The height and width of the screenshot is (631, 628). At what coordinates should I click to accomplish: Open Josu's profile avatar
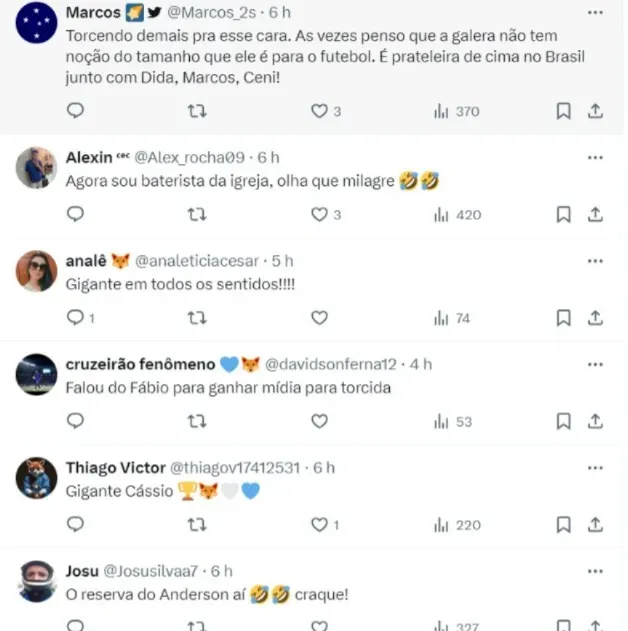click(x=36, y=581)
